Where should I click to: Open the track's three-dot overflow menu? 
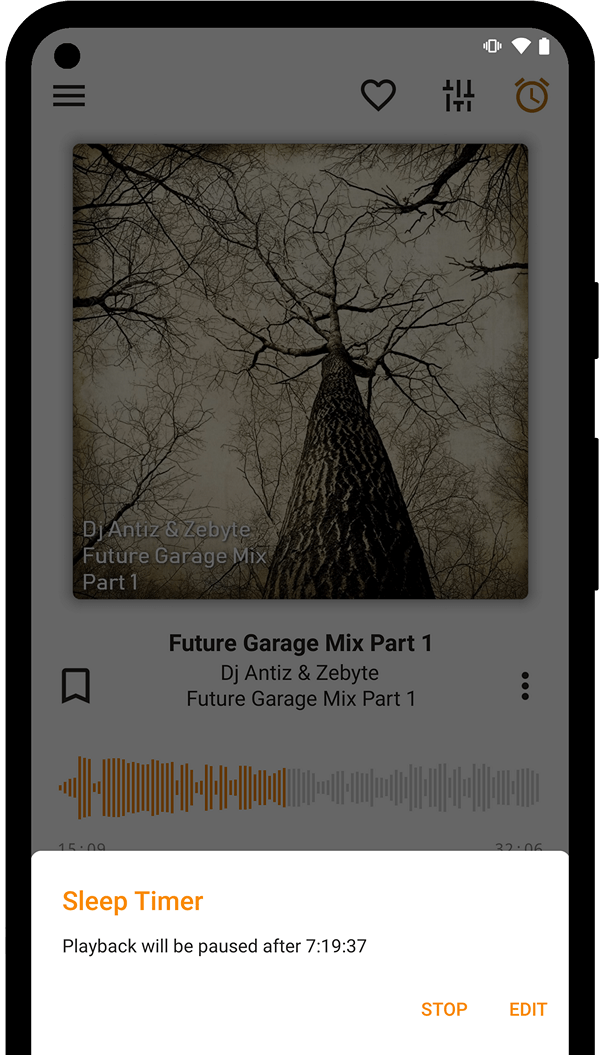tap(525, 686)
